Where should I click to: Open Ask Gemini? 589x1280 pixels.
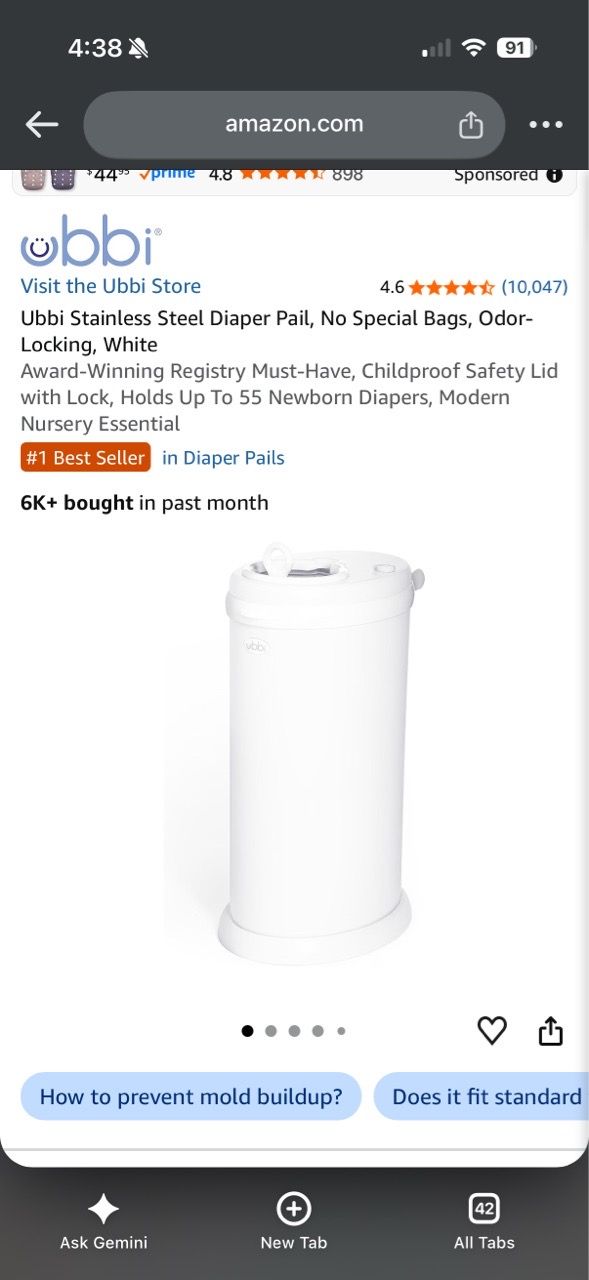(104, 1222)
